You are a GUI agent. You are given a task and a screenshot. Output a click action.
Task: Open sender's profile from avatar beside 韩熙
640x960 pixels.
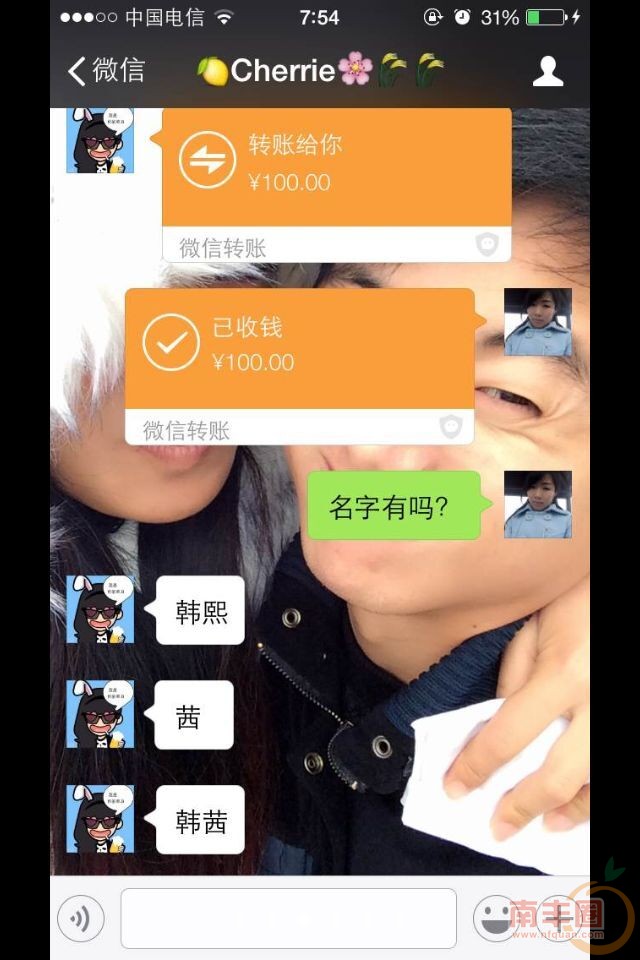100,609
